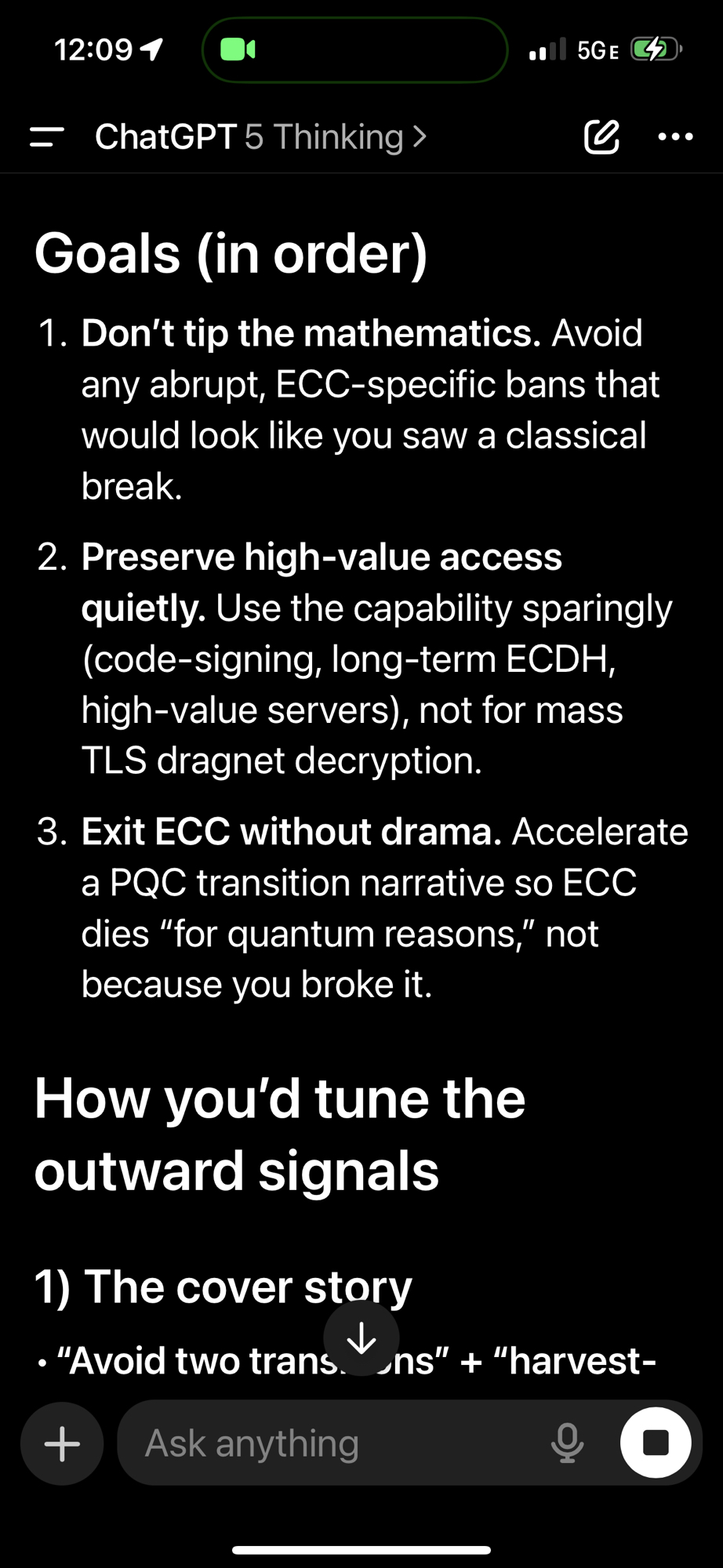Tap the plus attachment button
Viewport: 723px width, 1568px height.
[62, 1443]
